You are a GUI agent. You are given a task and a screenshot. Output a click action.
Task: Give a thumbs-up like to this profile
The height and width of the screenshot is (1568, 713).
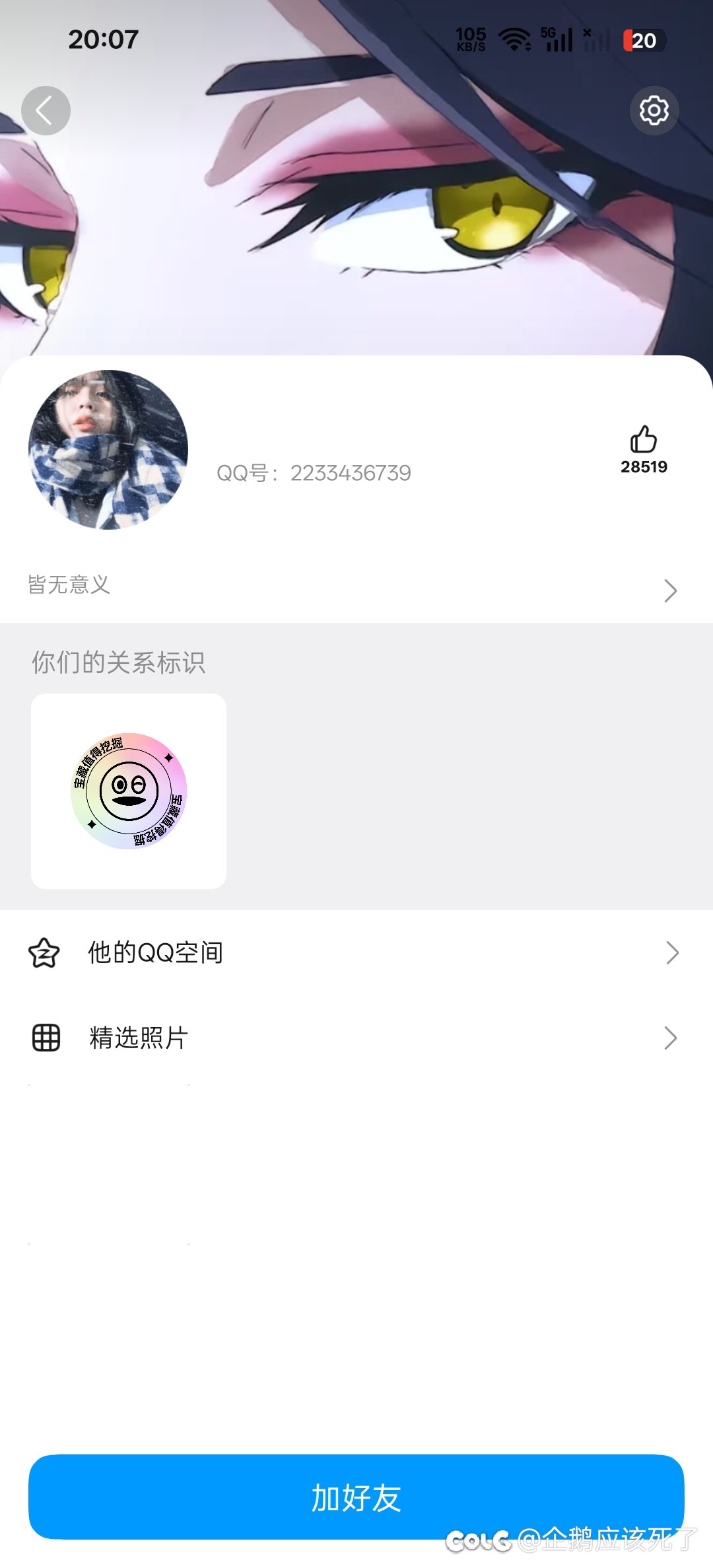click(643, 440)
